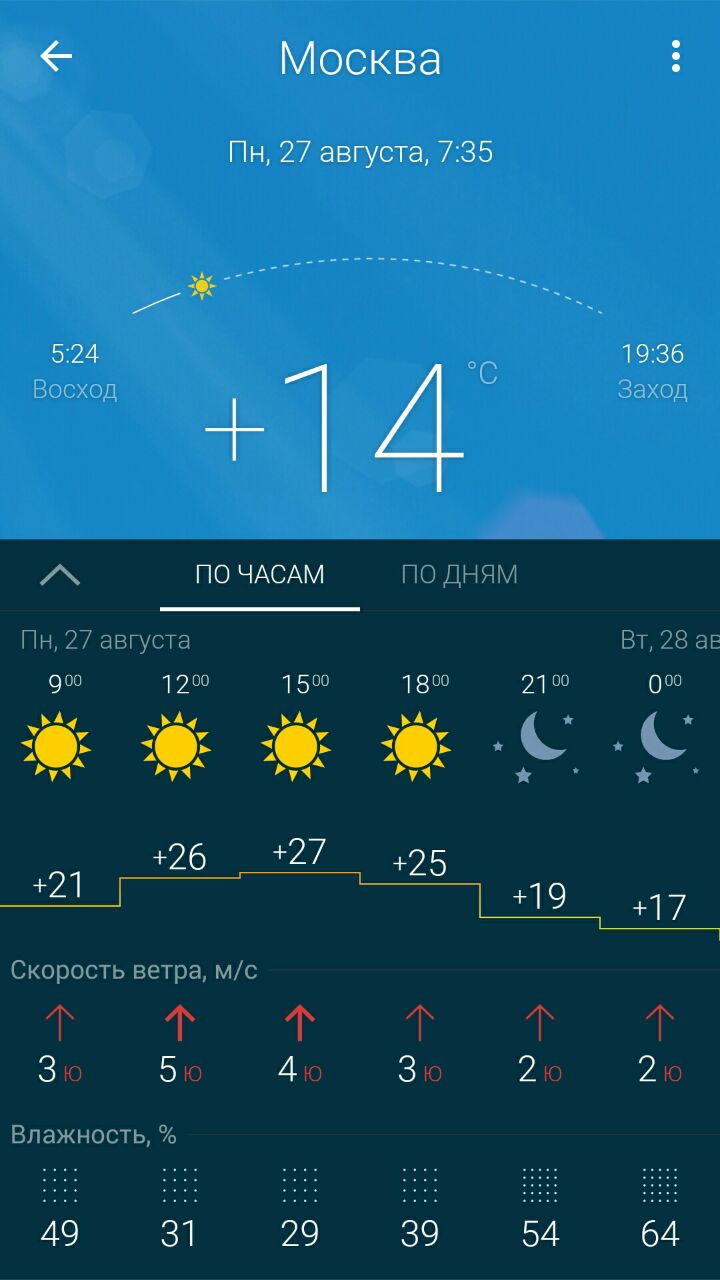
Task: Select the ПО ЧАСАМ tab
Action: [x=260, y=575]
